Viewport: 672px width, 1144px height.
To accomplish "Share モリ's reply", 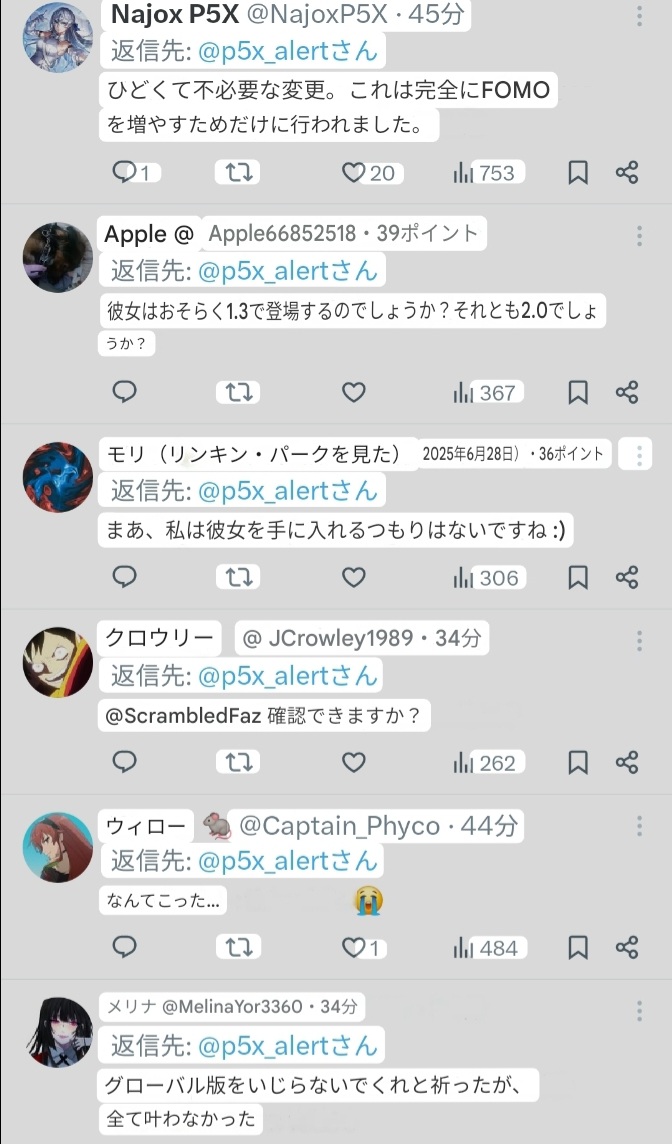I will click(x=627, y=578).
